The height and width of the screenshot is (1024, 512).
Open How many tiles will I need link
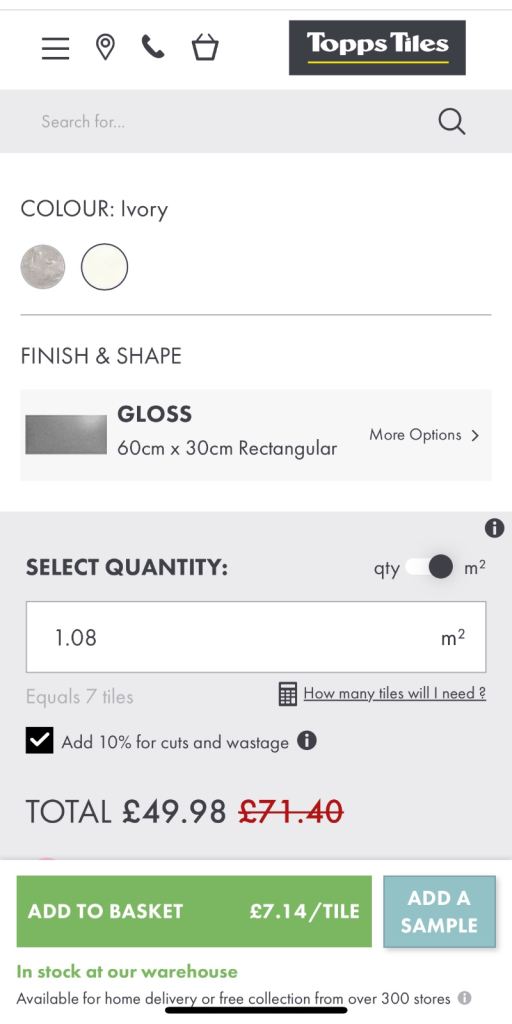(x=395, y=694)
